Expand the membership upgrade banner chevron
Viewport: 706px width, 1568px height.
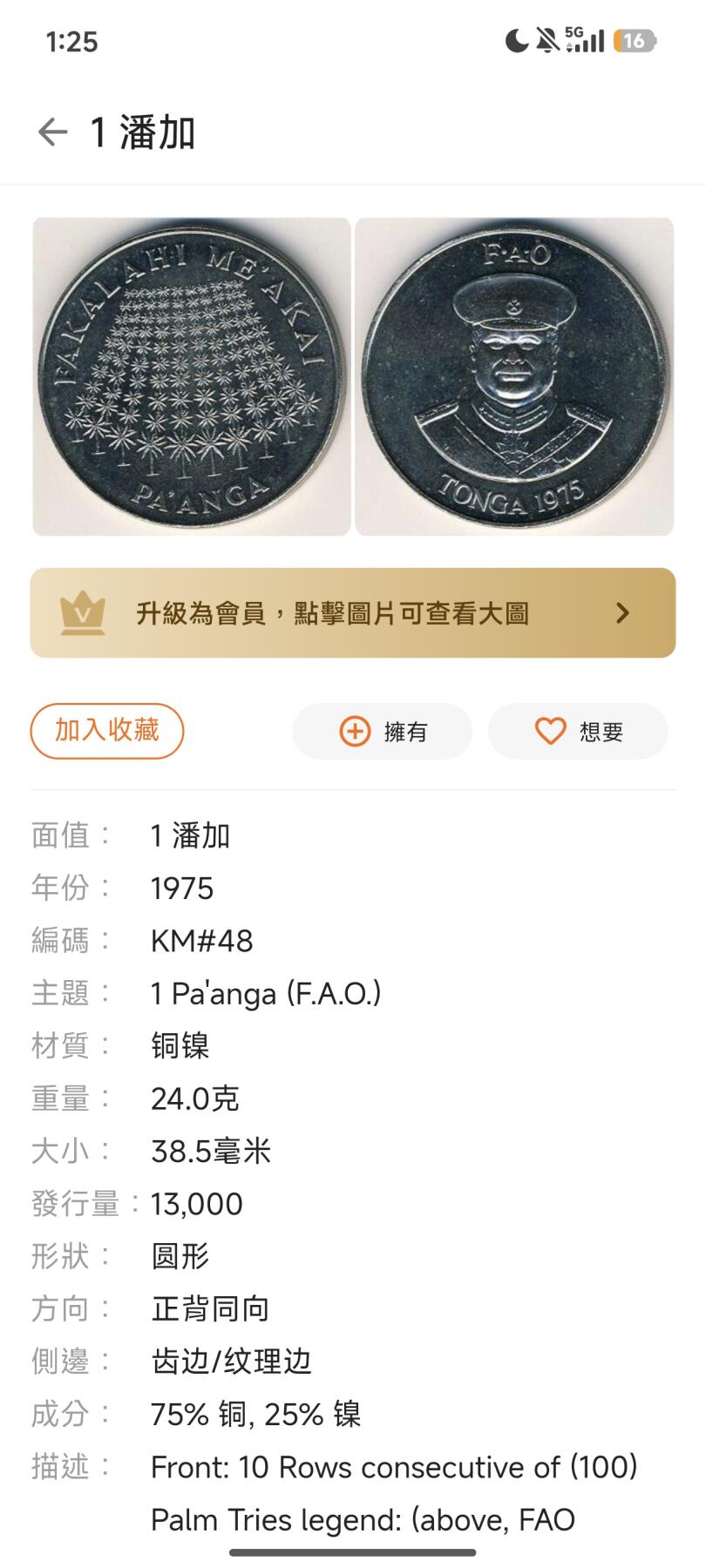coord(622,612)
